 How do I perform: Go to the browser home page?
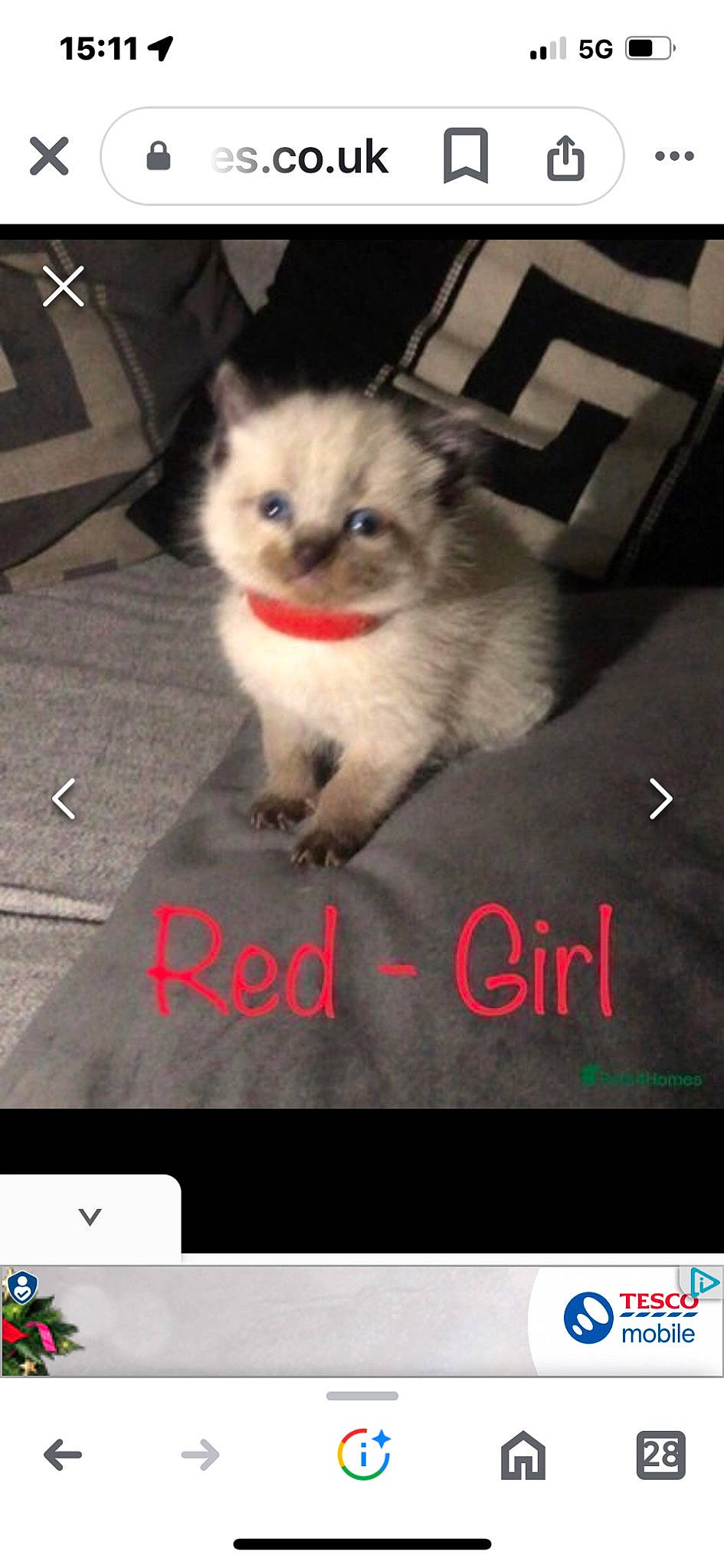point(523,1455)
